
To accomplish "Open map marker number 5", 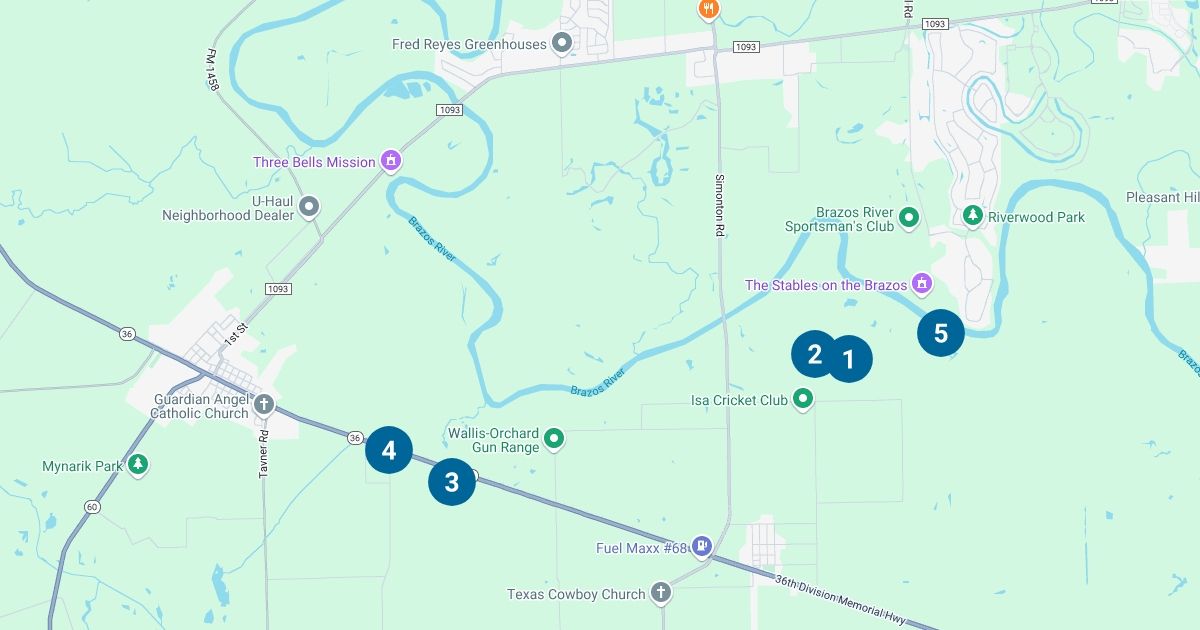I will 940,333.
